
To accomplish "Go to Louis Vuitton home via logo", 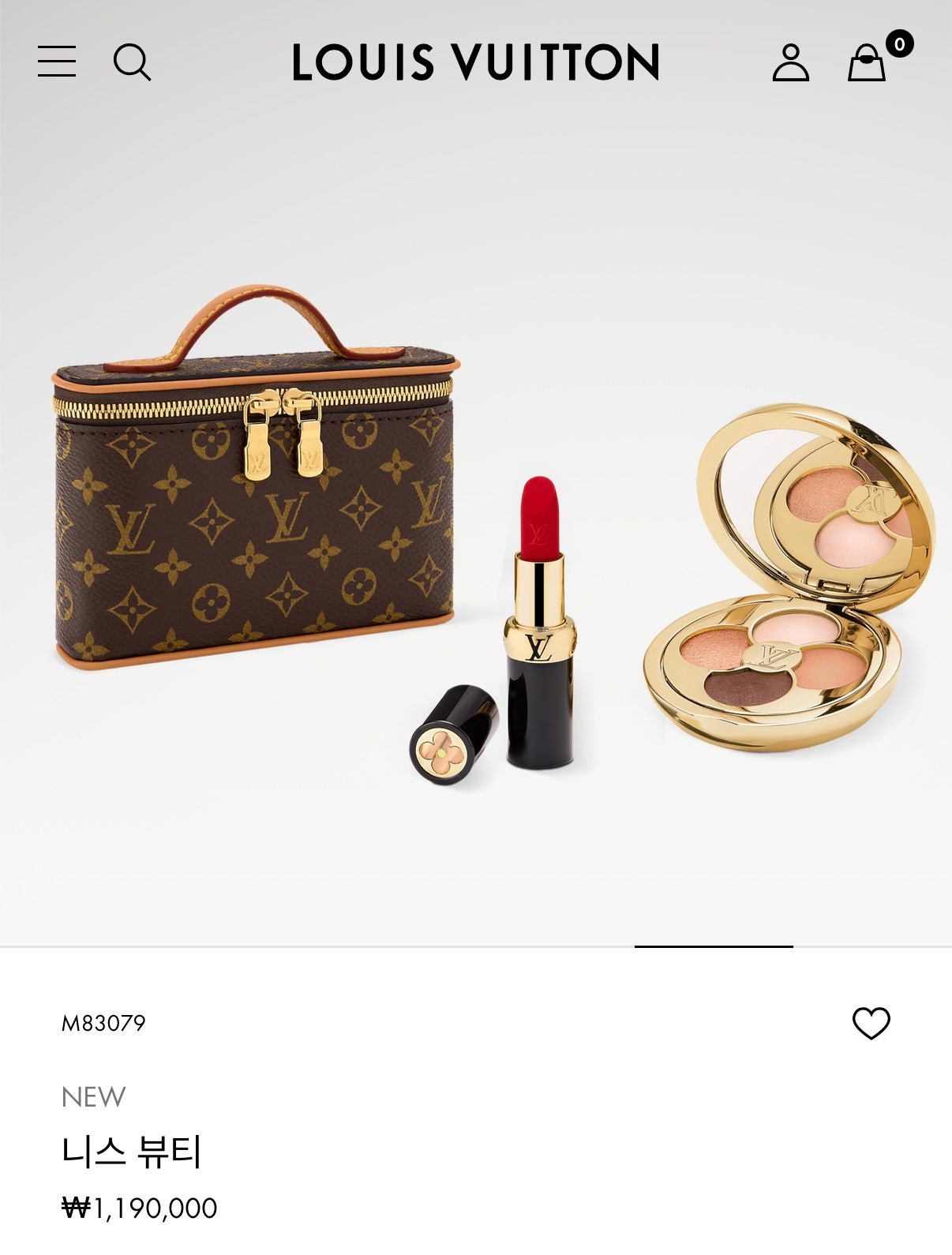I will click(475, 62).
